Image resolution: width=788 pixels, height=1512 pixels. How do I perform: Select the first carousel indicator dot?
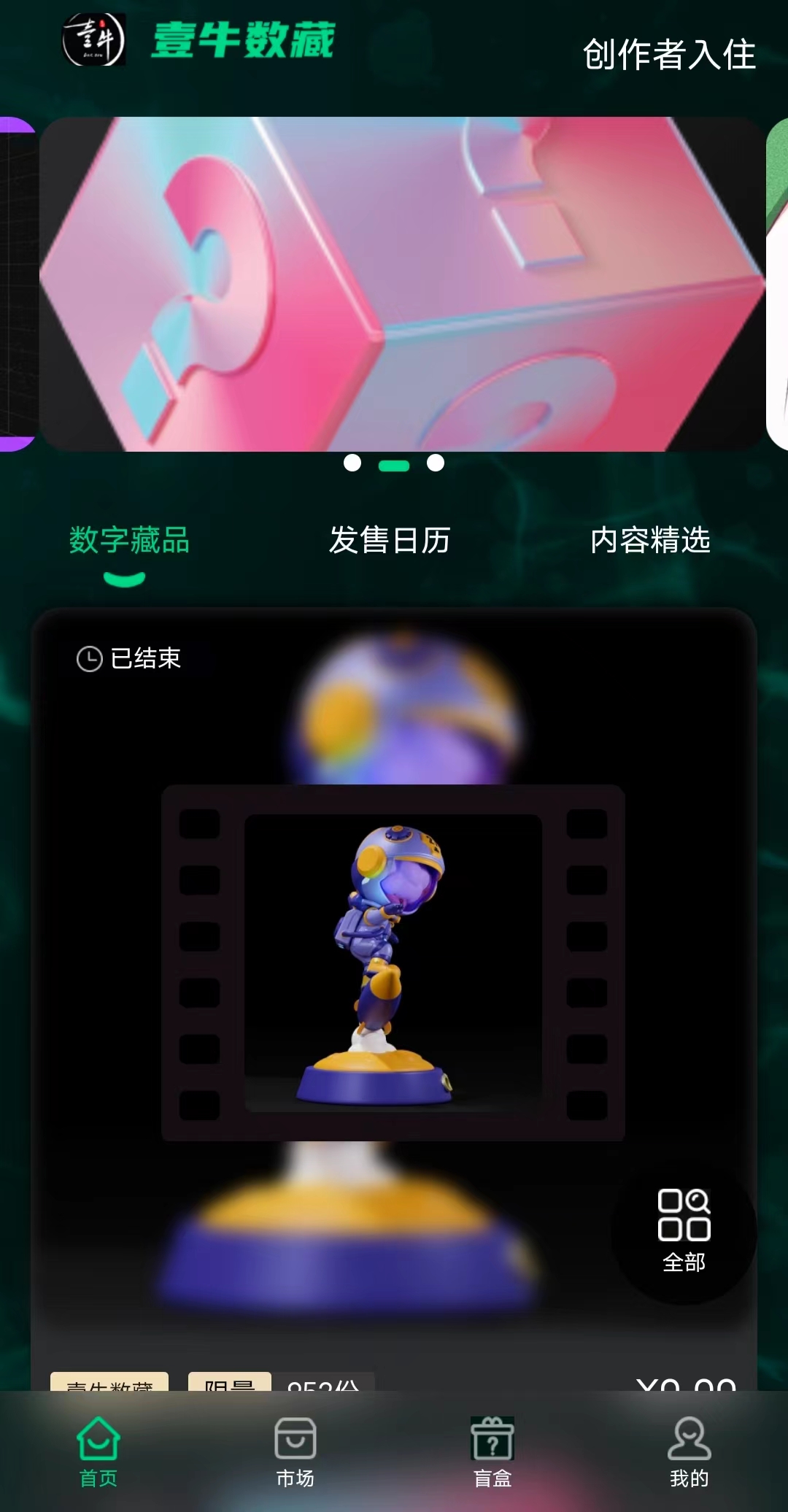click(x=352, y=462)
